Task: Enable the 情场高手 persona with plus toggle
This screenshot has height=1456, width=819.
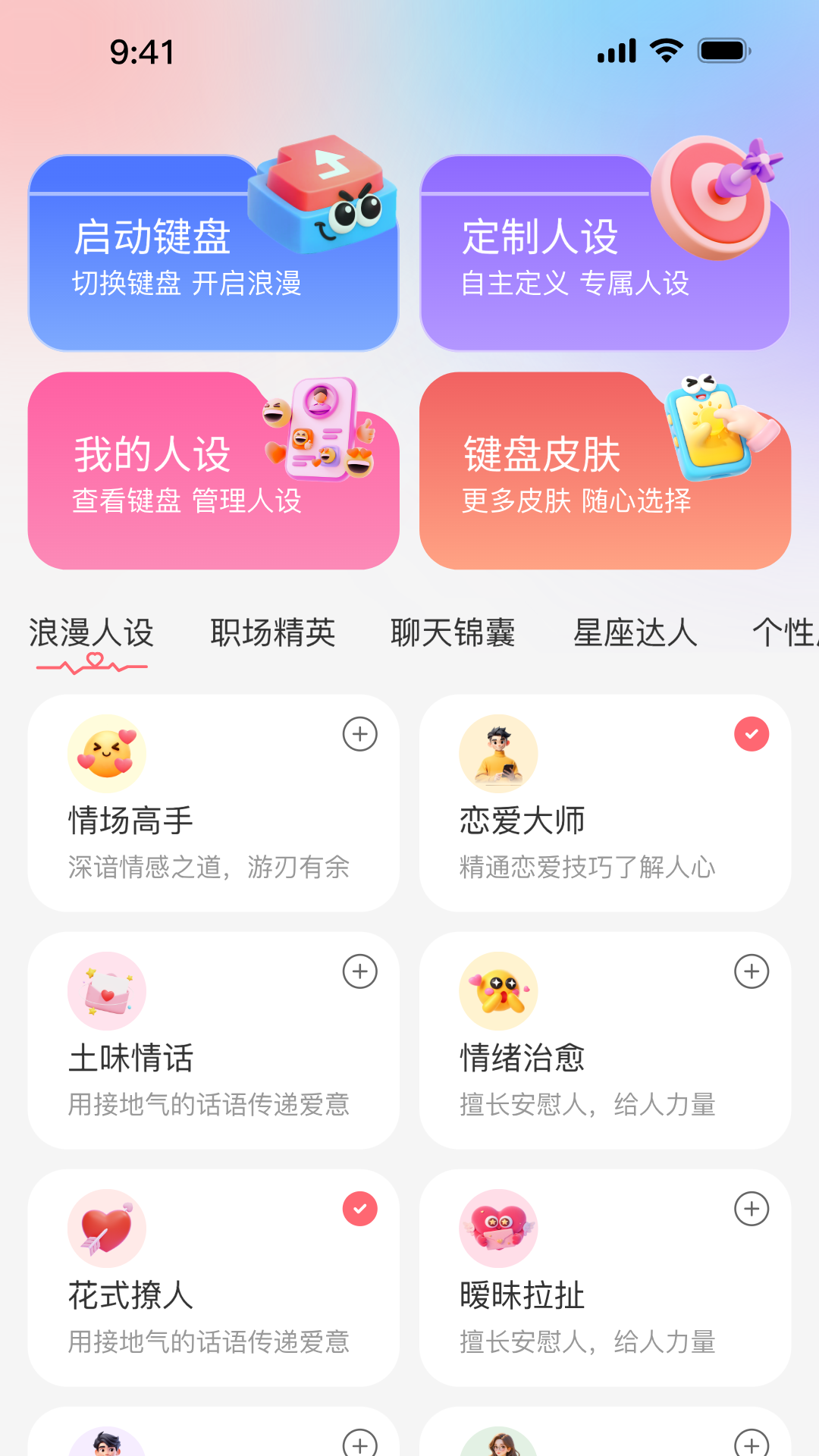Action: 359,733
